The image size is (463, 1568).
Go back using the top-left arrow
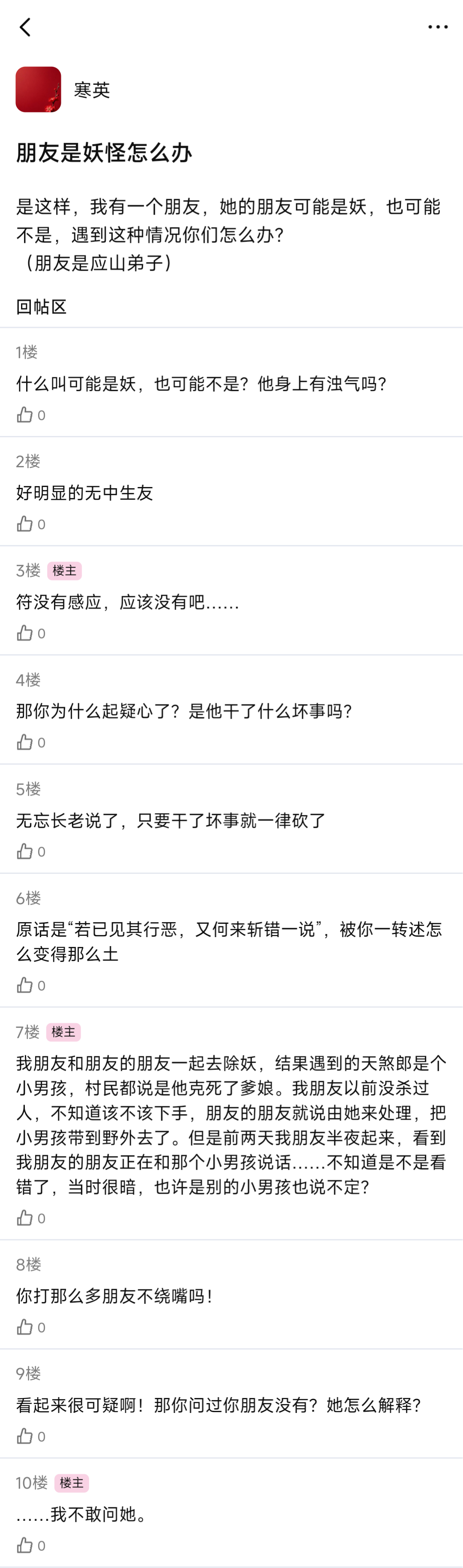pos(25,27)
